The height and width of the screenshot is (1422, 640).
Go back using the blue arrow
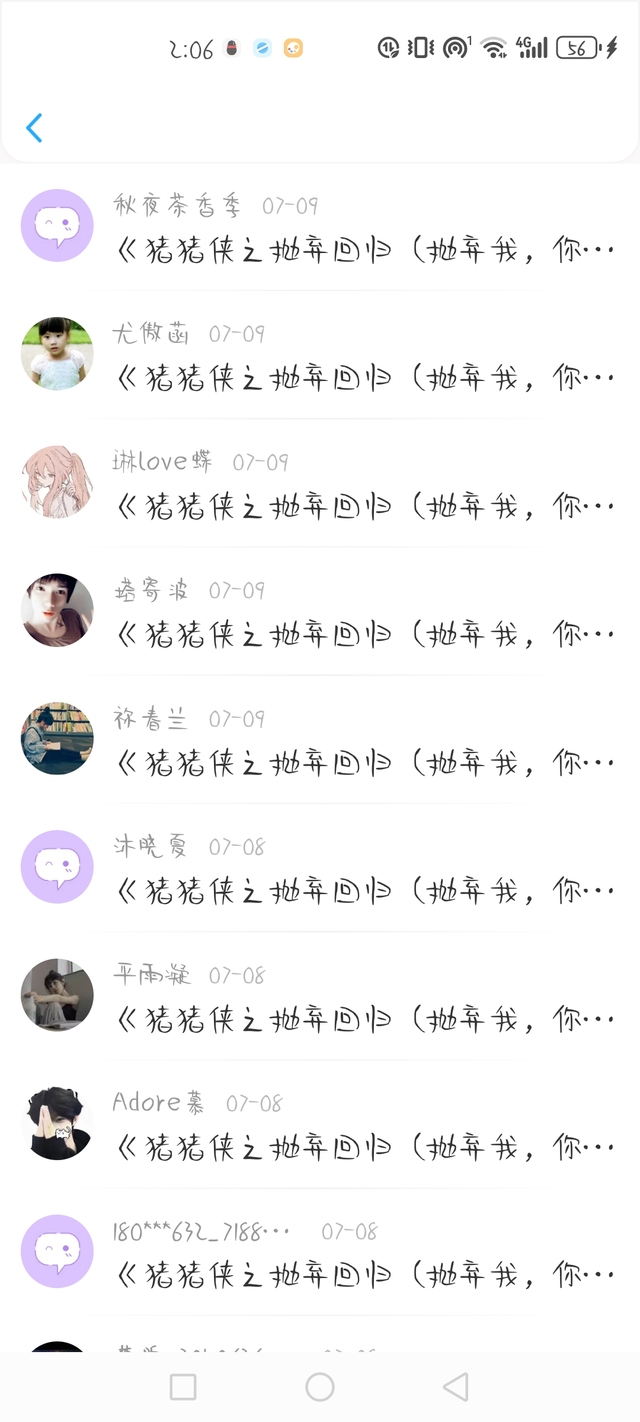(x=34, y=128)
